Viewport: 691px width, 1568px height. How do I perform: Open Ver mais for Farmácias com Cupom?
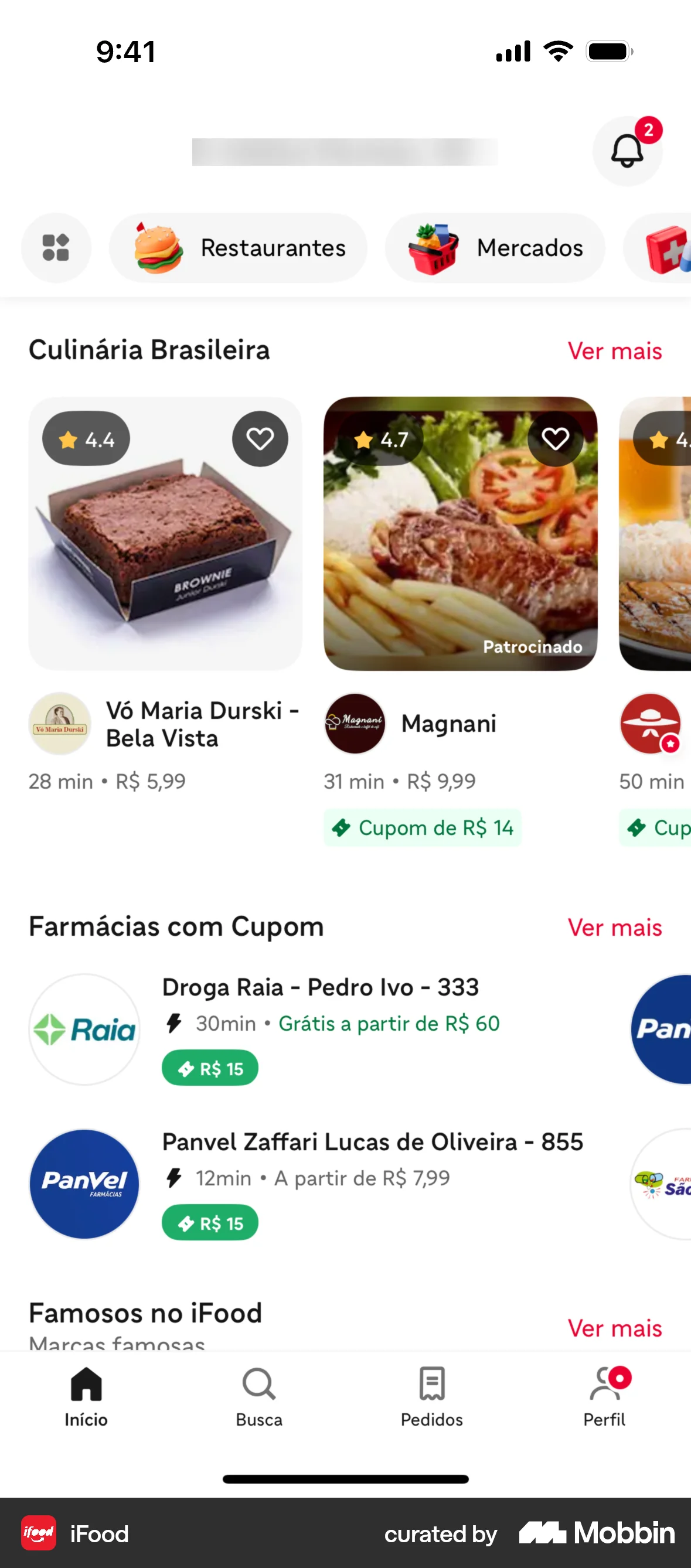[614, 928]
